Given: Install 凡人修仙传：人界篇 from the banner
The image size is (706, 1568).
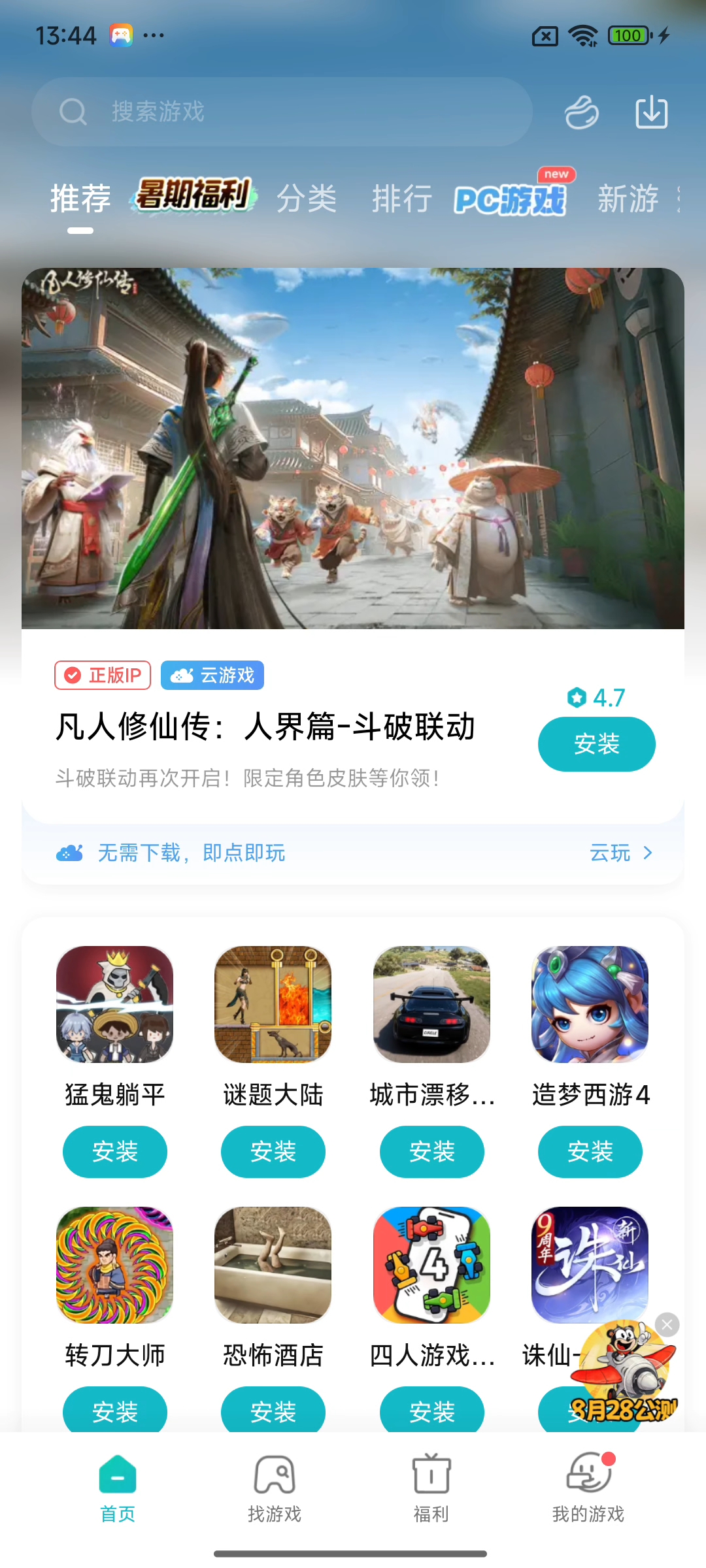Looking at the screenshot, I should click(596, 743).
